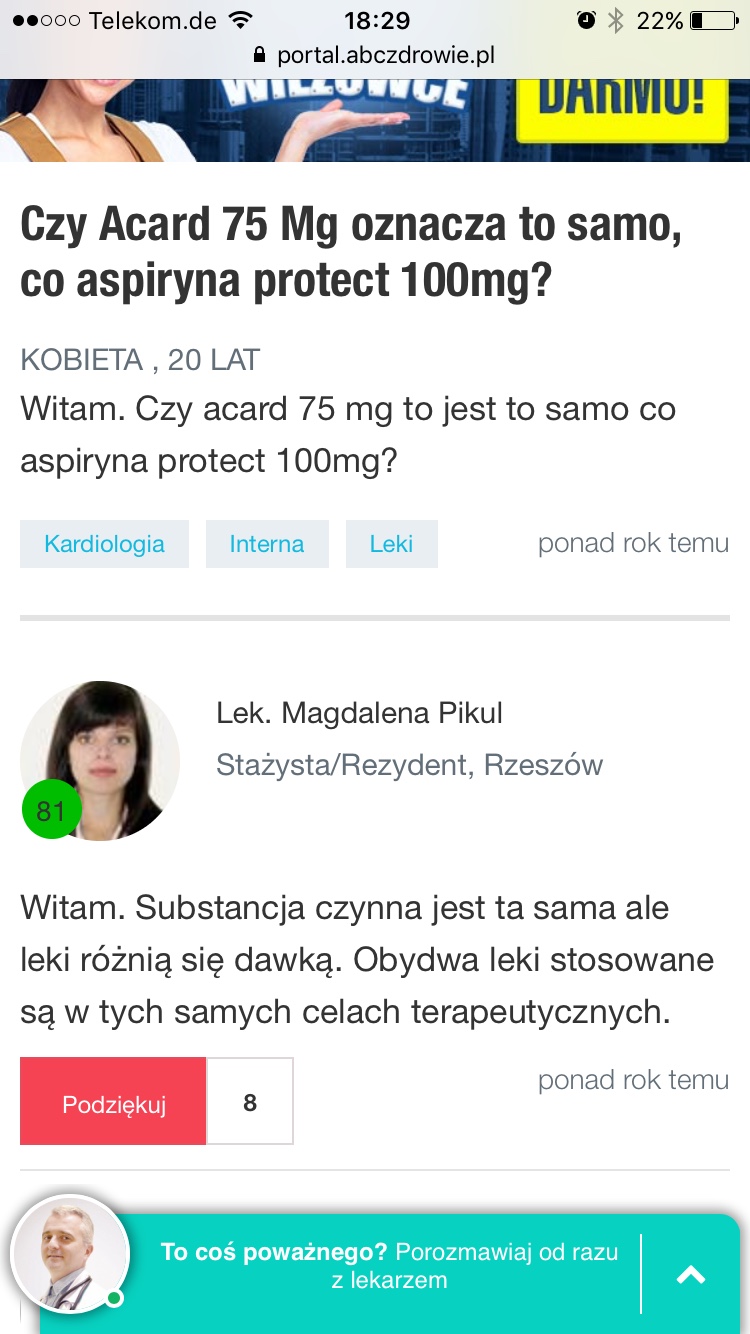This screenshot has width=750, height=1334.
Task: Open the Kardiologia tag
Action: 104,544
